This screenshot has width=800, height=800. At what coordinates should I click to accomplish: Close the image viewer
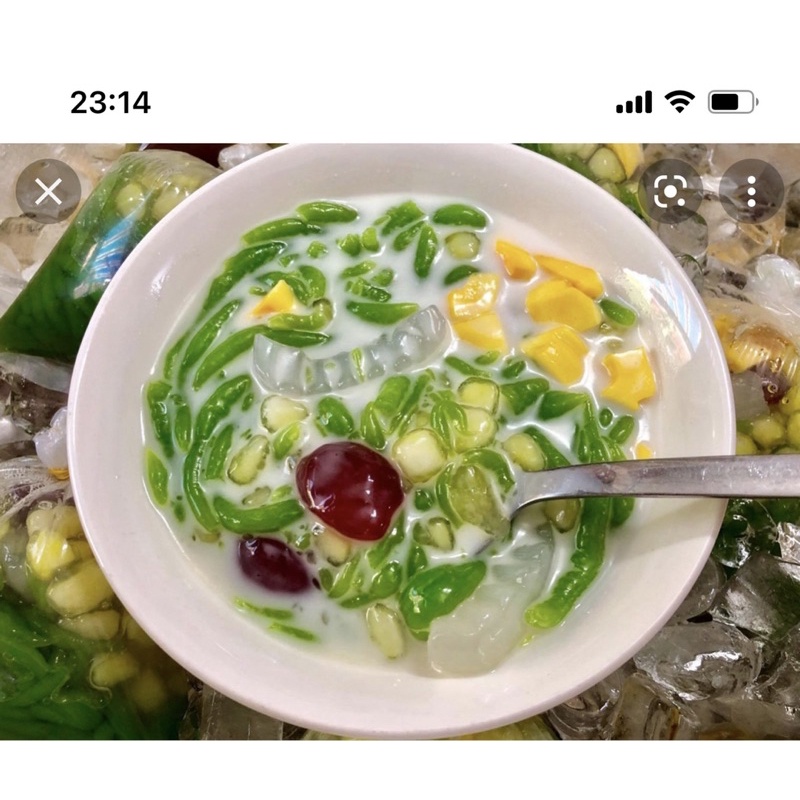(48, 191)
